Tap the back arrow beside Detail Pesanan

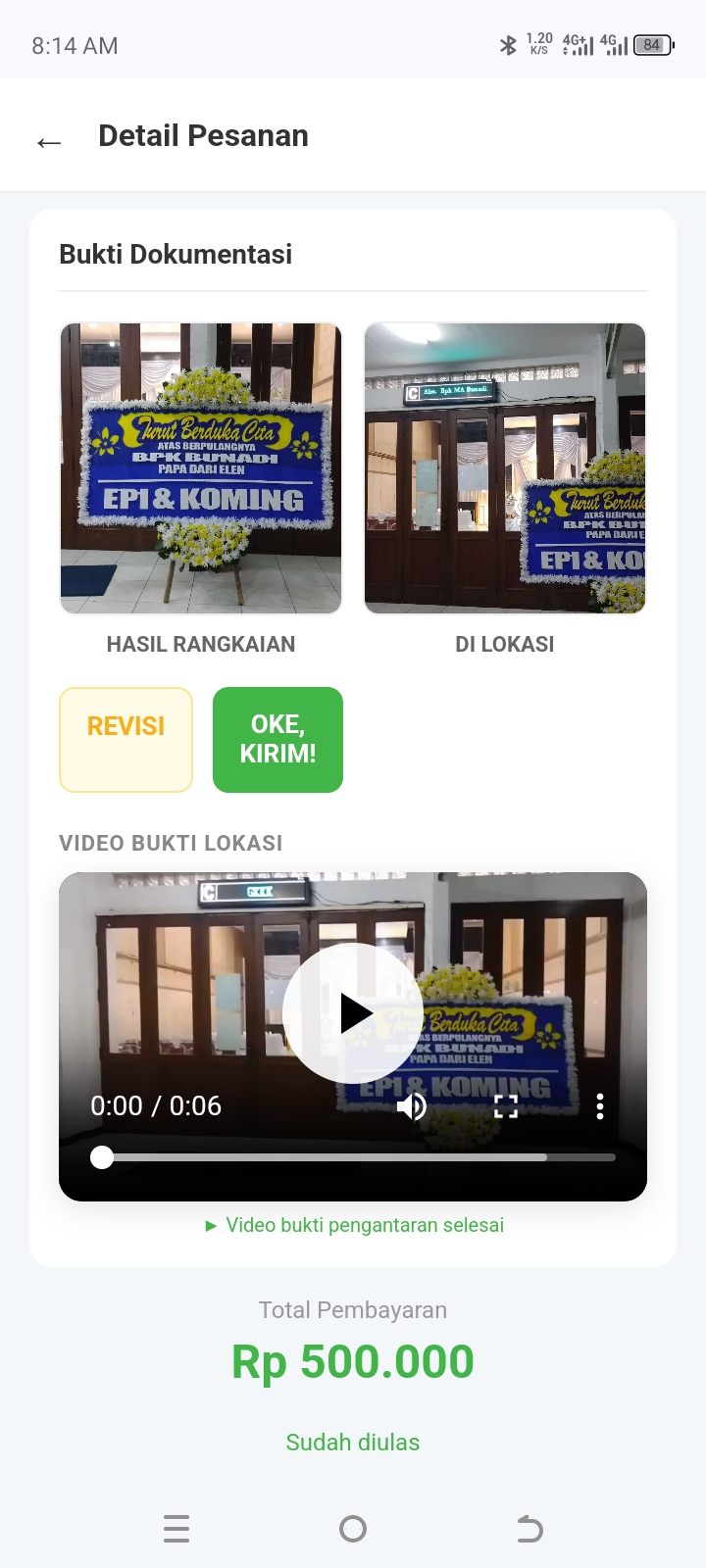48,141
